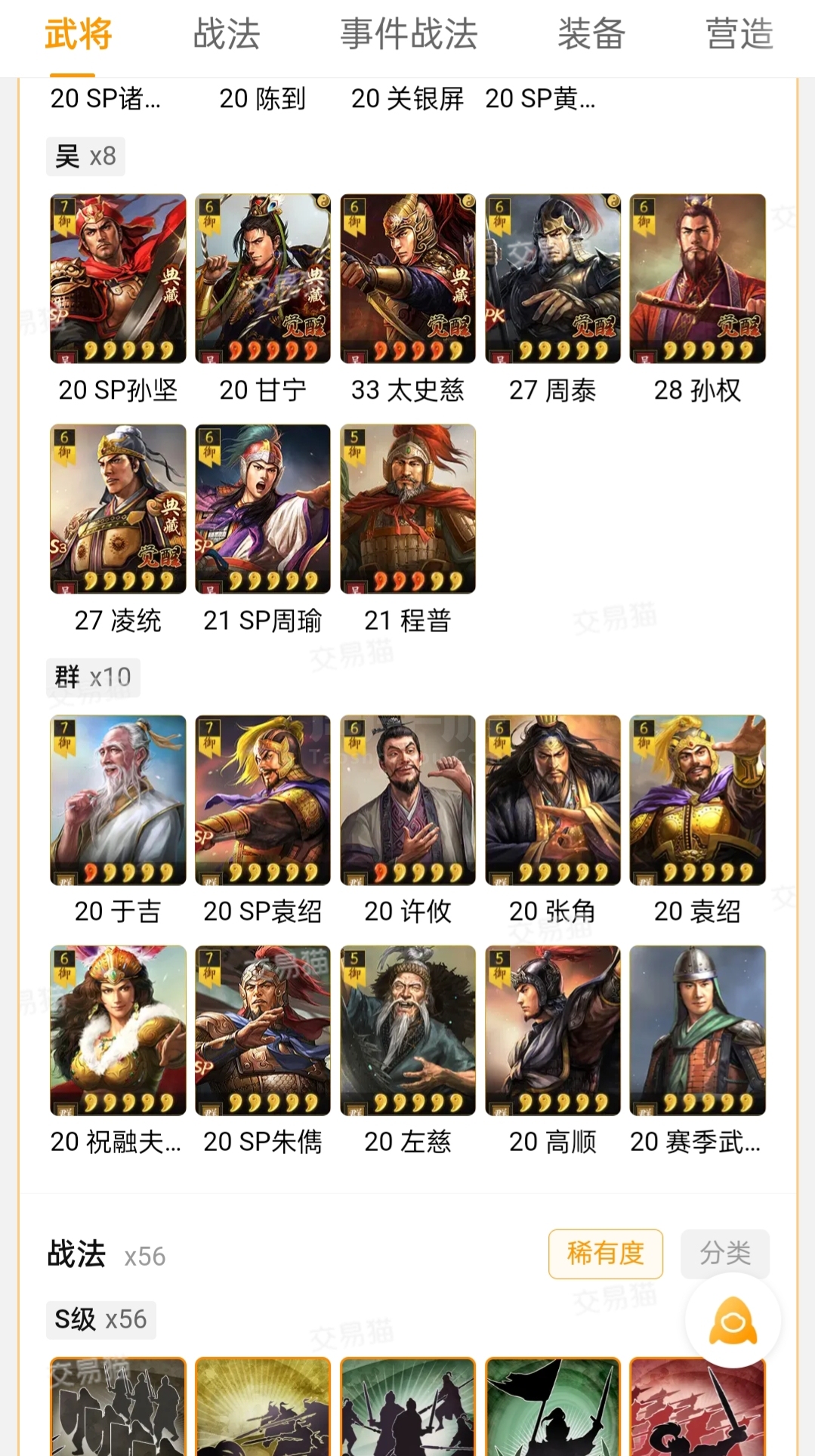View the SP周瑜 hero card
The width and height of the screenshot is (815, 1456).
coord(263,509)
